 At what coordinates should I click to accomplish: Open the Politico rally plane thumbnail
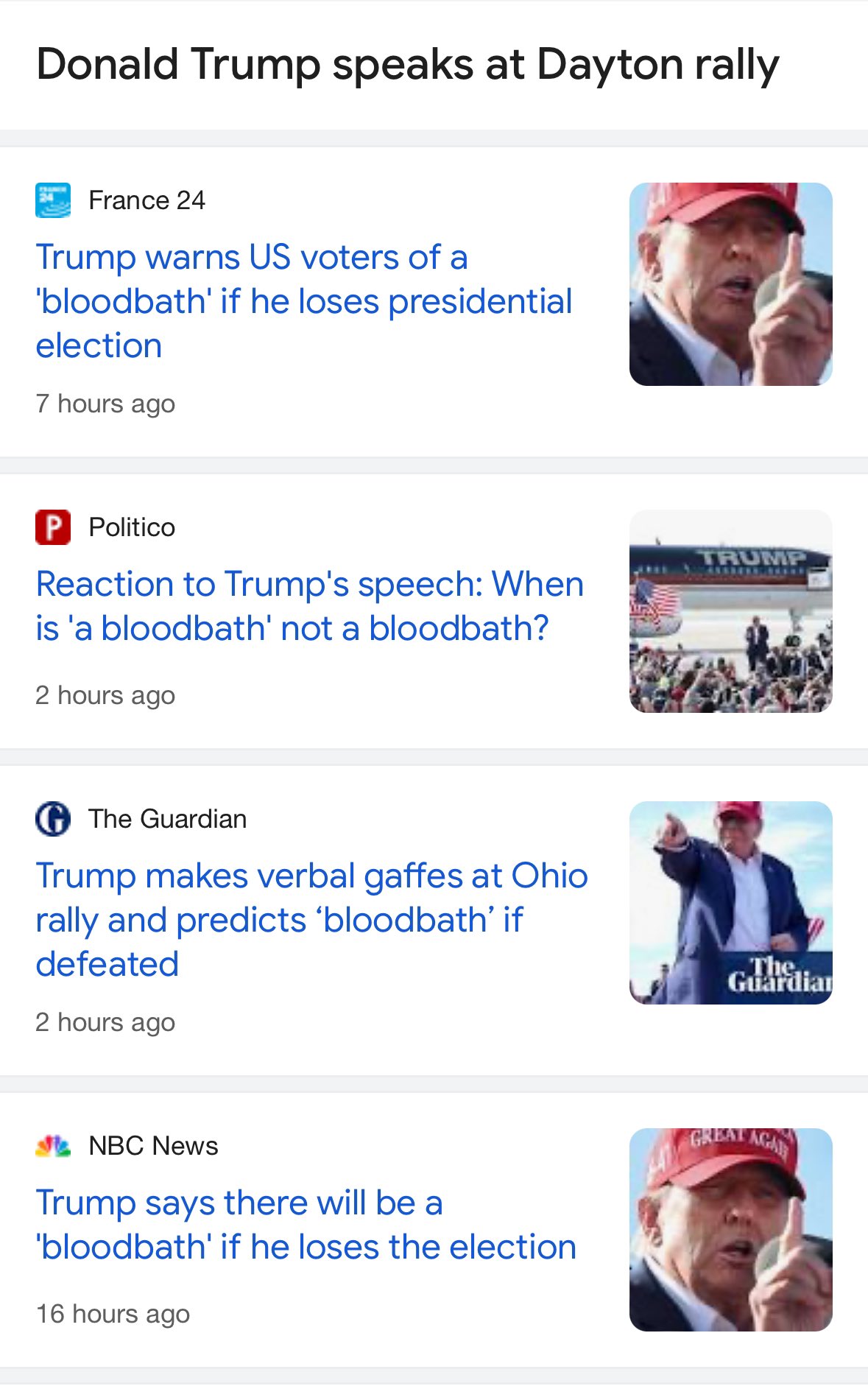730,611
